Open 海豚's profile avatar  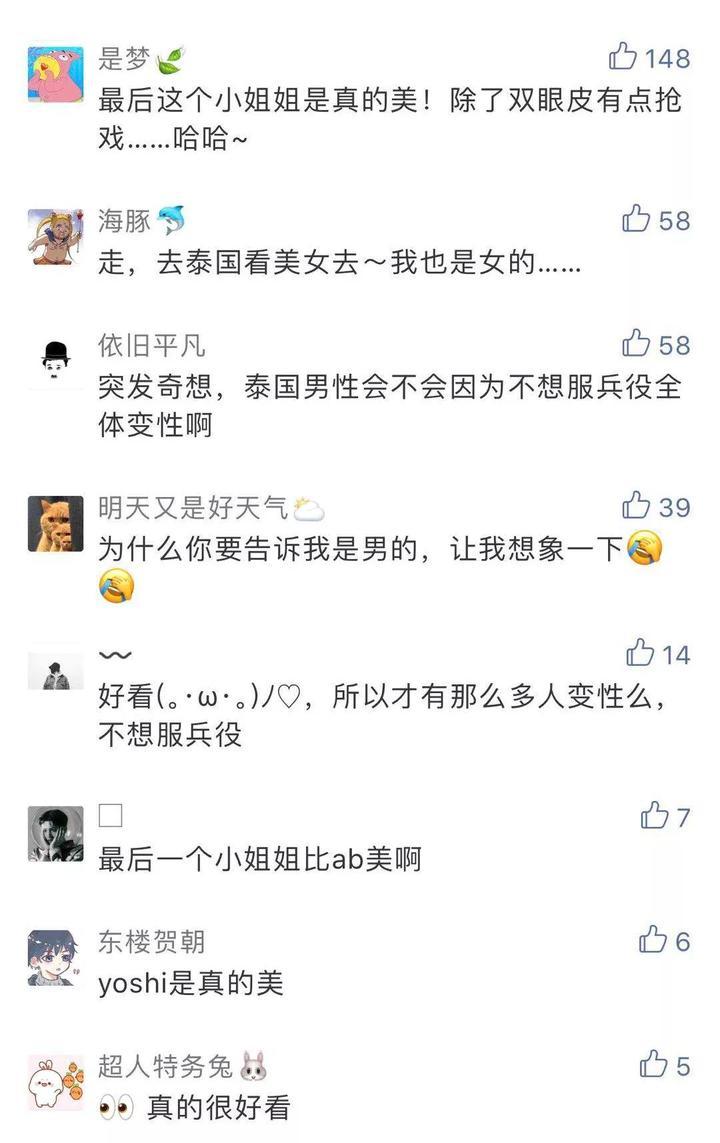tap(55, 237)
